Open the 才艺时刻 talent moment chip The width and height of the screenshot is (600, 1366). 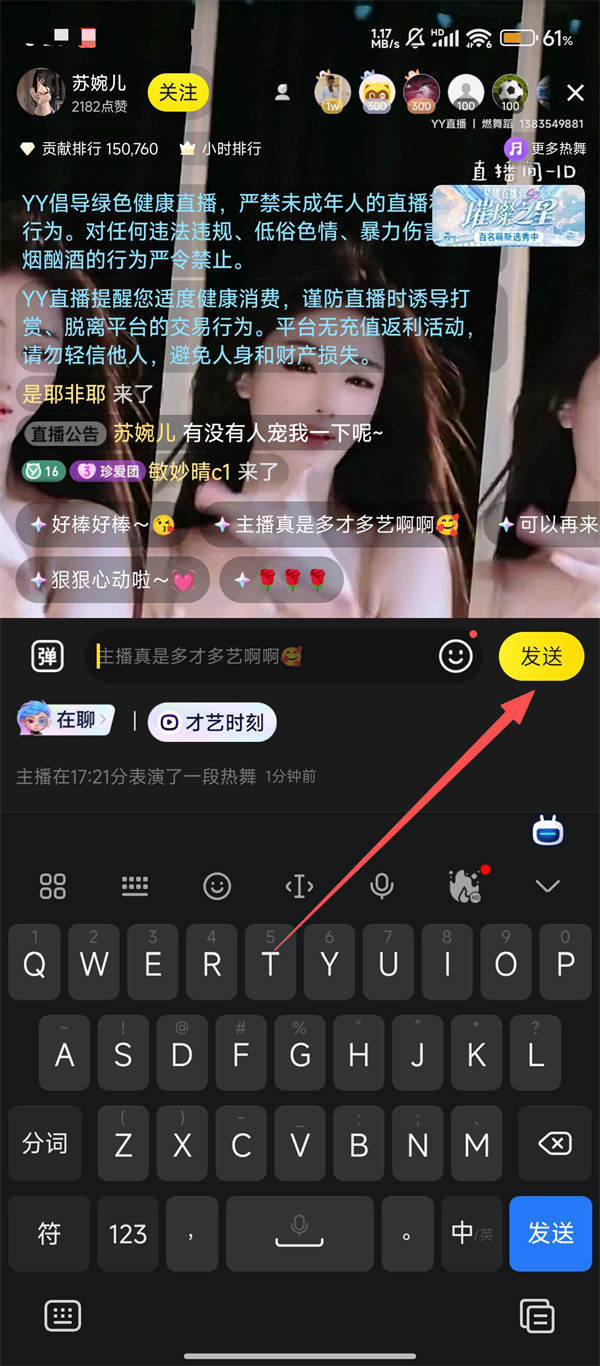(212, 722)
